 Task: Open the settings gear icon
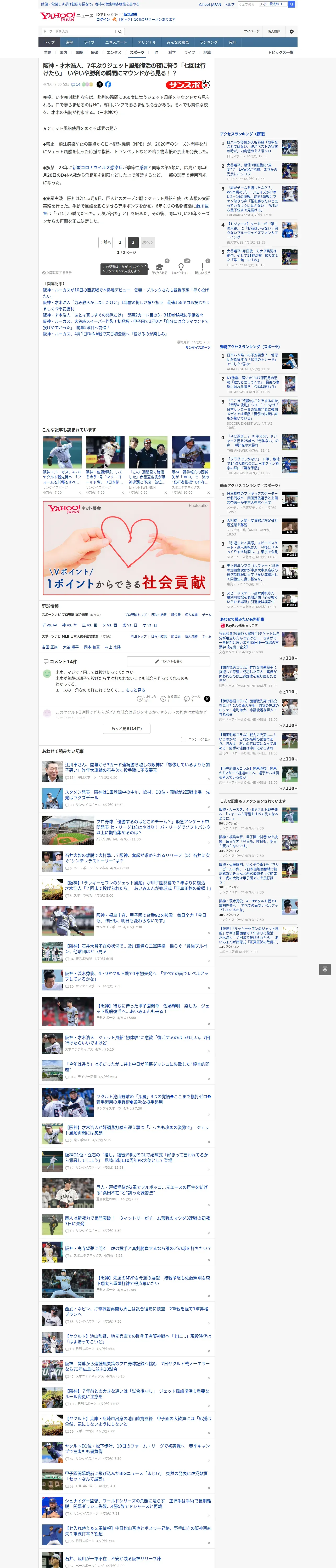(292, 31)
